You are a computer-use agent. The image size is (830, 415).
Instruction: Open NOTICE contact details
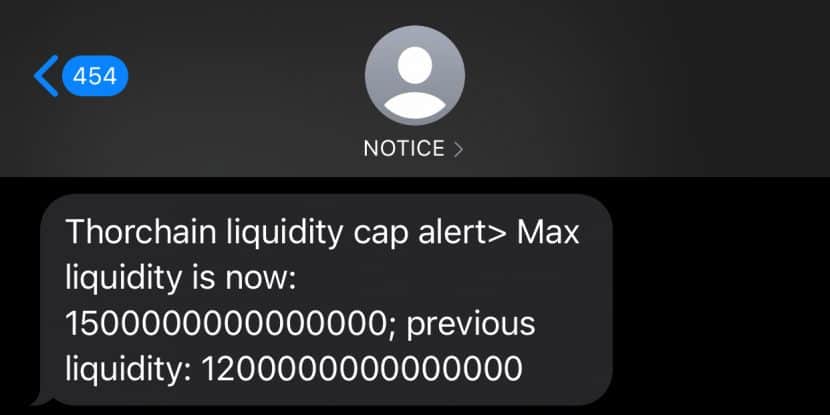[414, 148]
